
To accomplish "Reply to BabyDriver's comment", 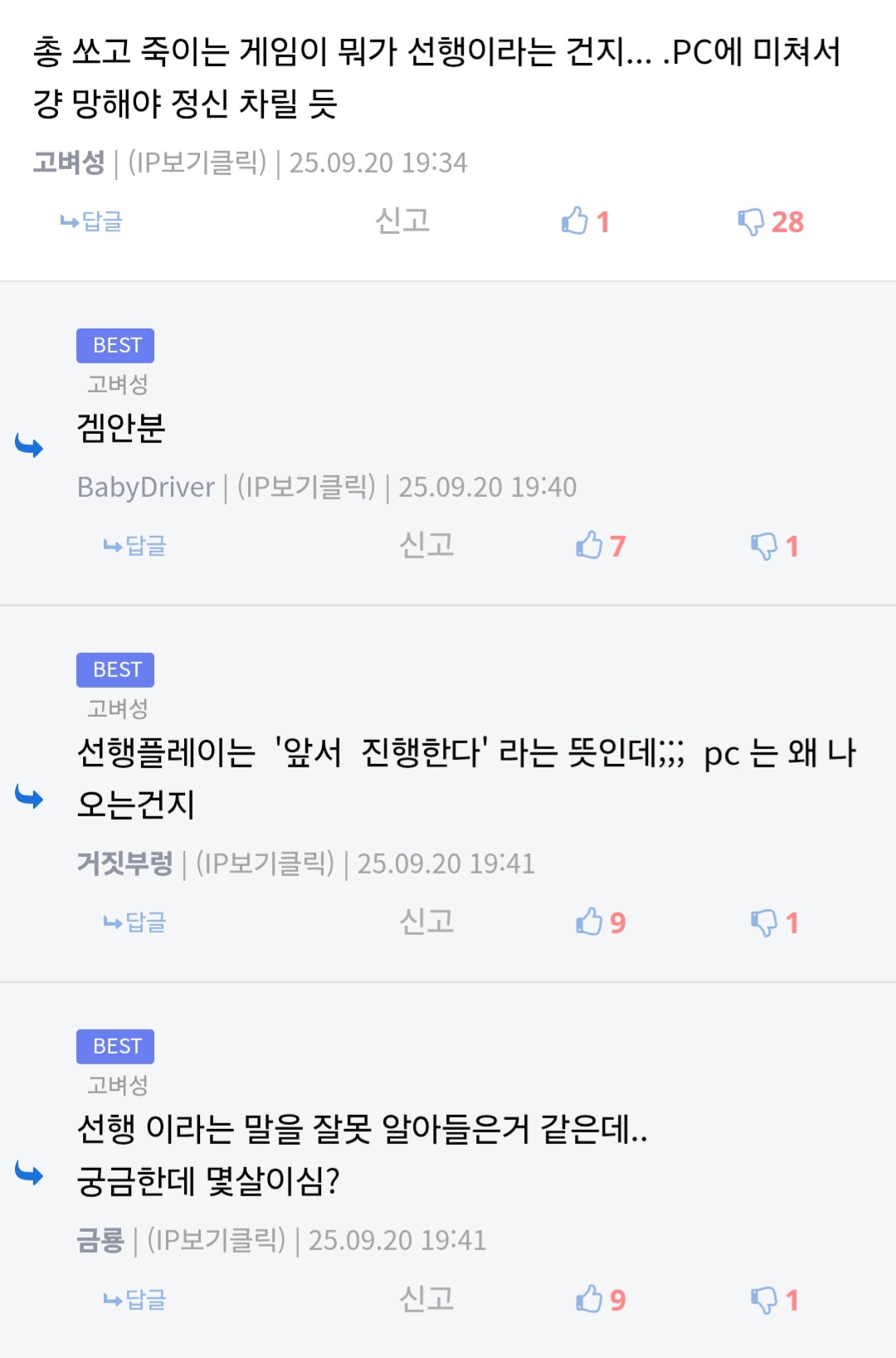I will [x=134, y=546].
